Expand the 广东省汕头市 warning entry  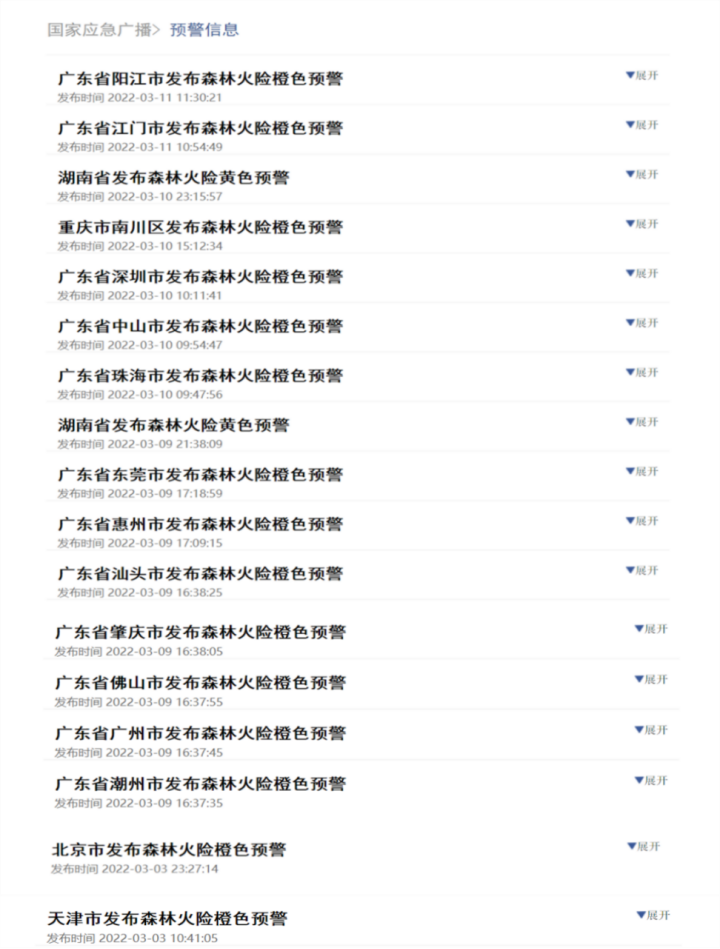pyautogui.click(x=642, y=570)
